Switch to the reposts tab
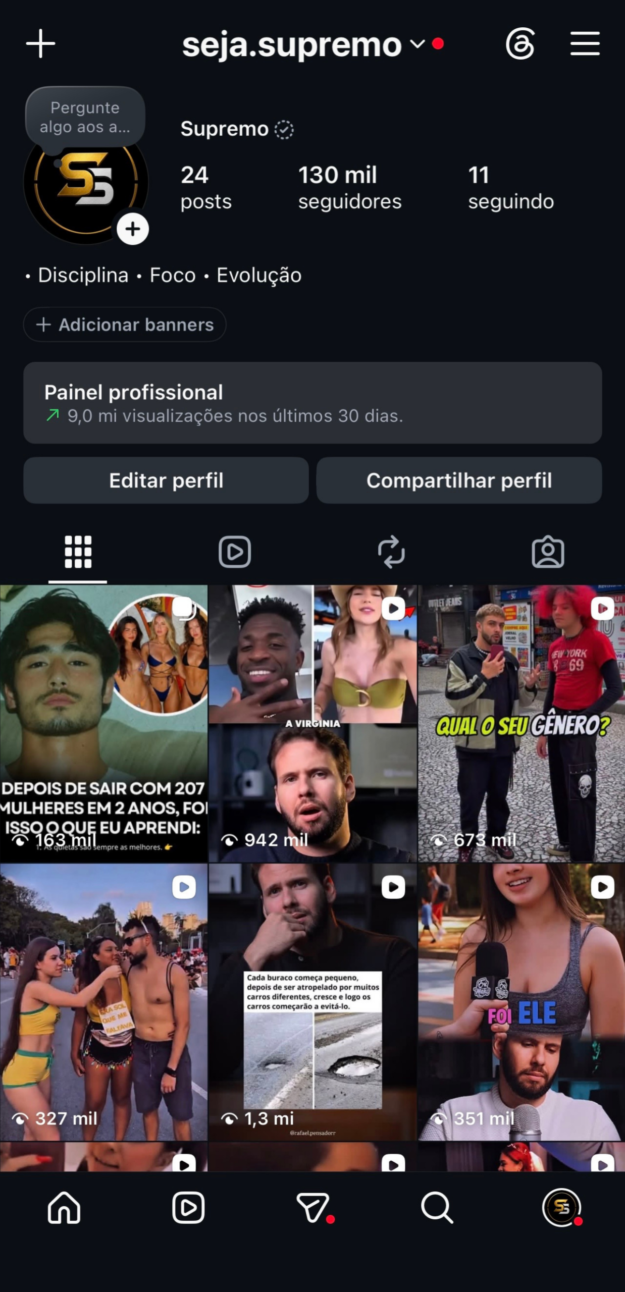This screenshot has height=1292, width=625. click(391, 552)
